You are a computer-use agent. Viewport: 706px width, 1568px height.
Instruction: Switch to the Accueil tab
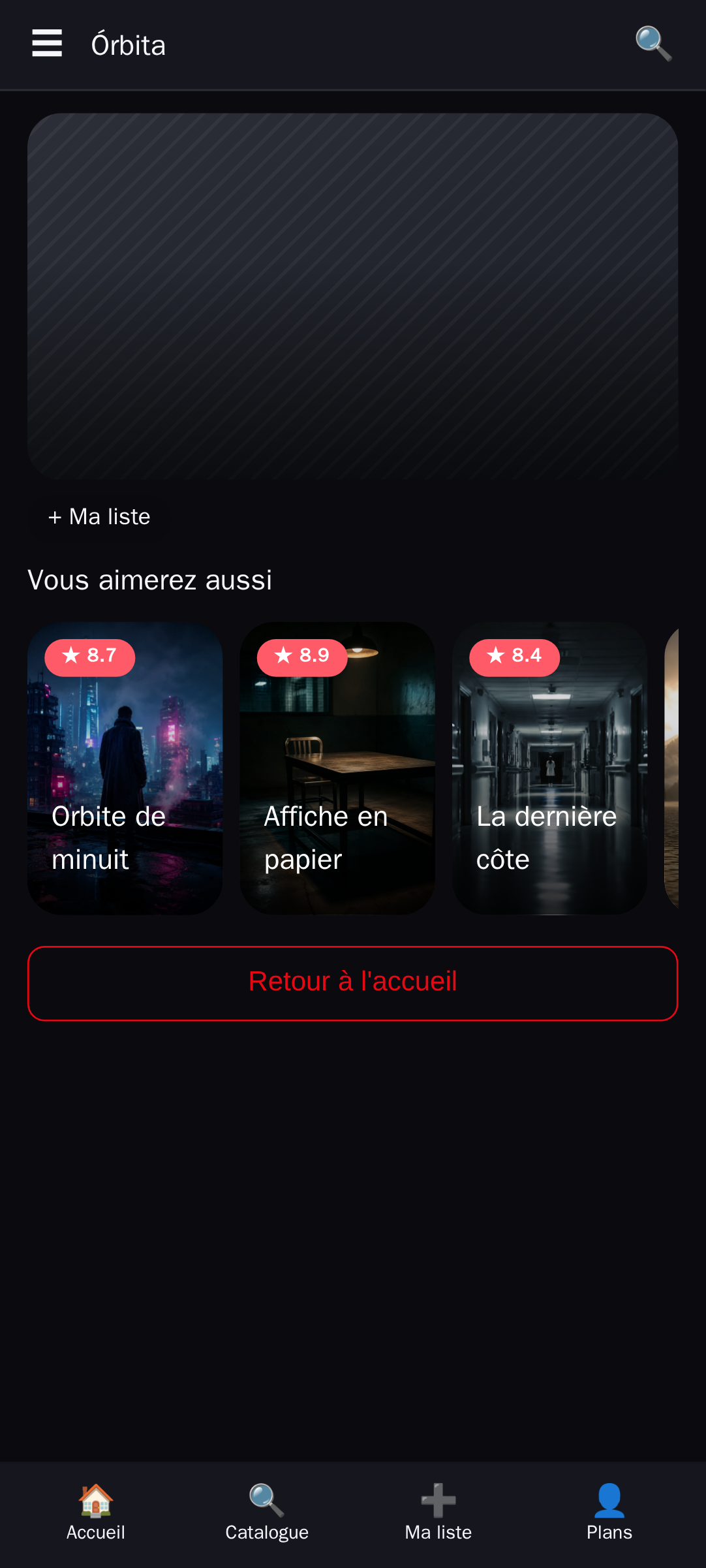95,1513
